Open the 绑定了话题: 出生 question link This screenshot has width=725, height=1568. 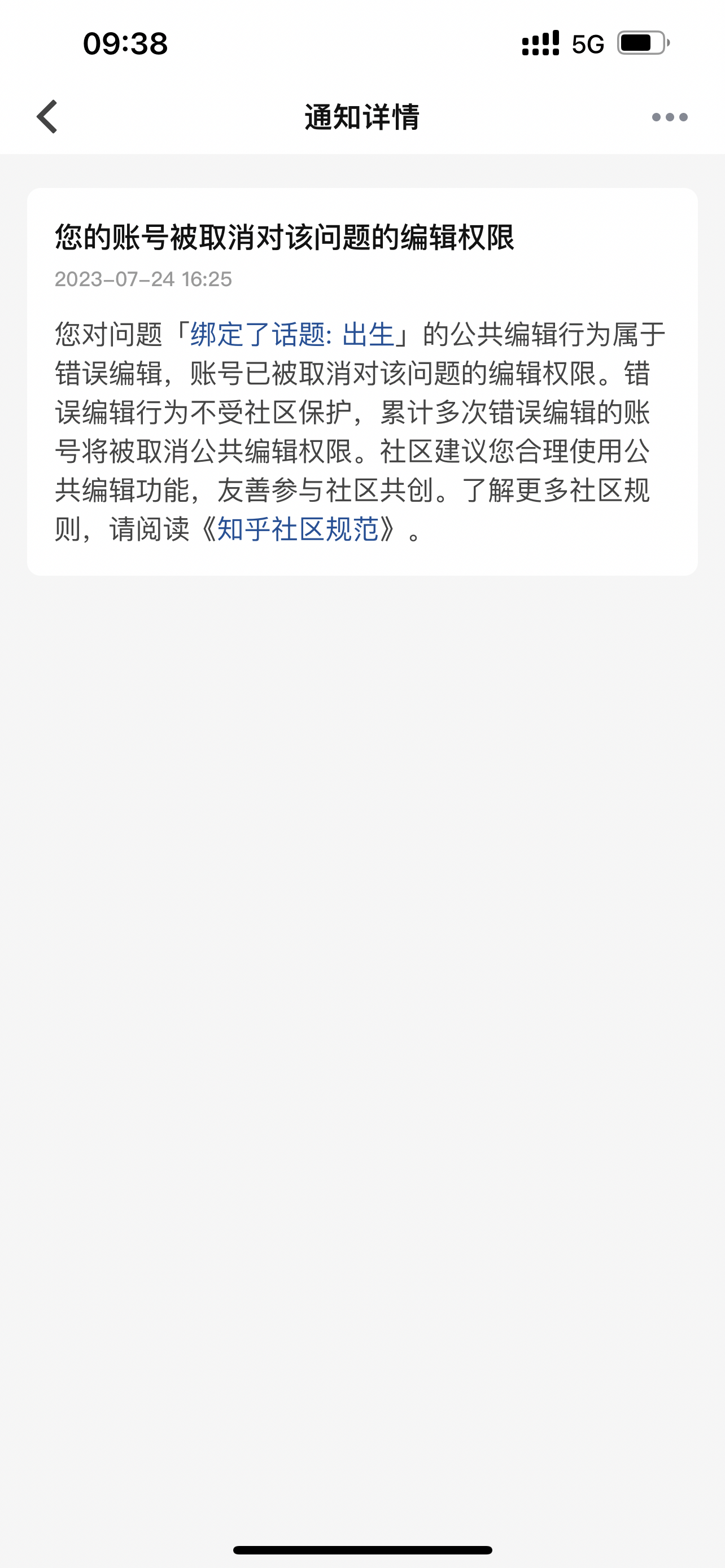(292, 334)
